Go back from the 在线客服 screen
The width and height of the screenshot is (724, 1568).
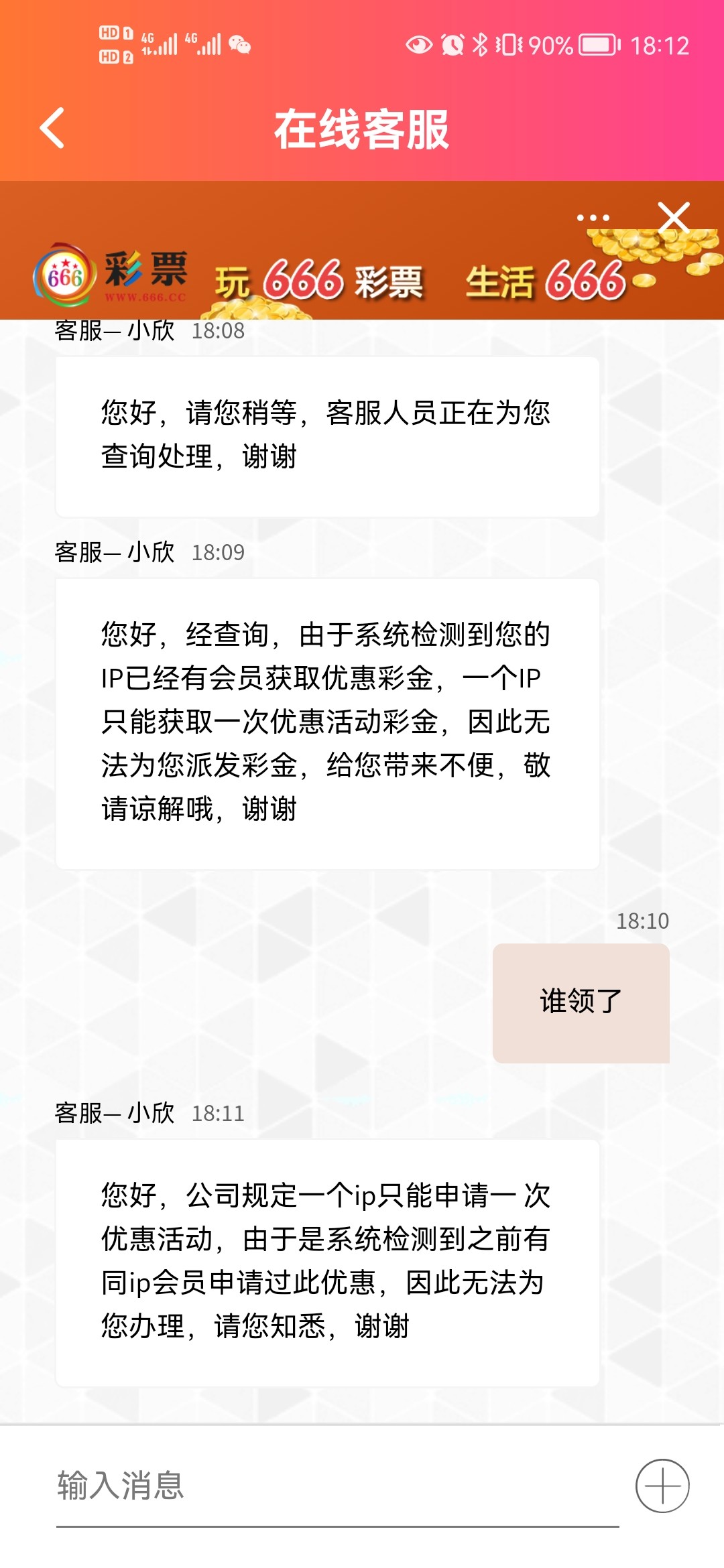click(x=52, y=127)
